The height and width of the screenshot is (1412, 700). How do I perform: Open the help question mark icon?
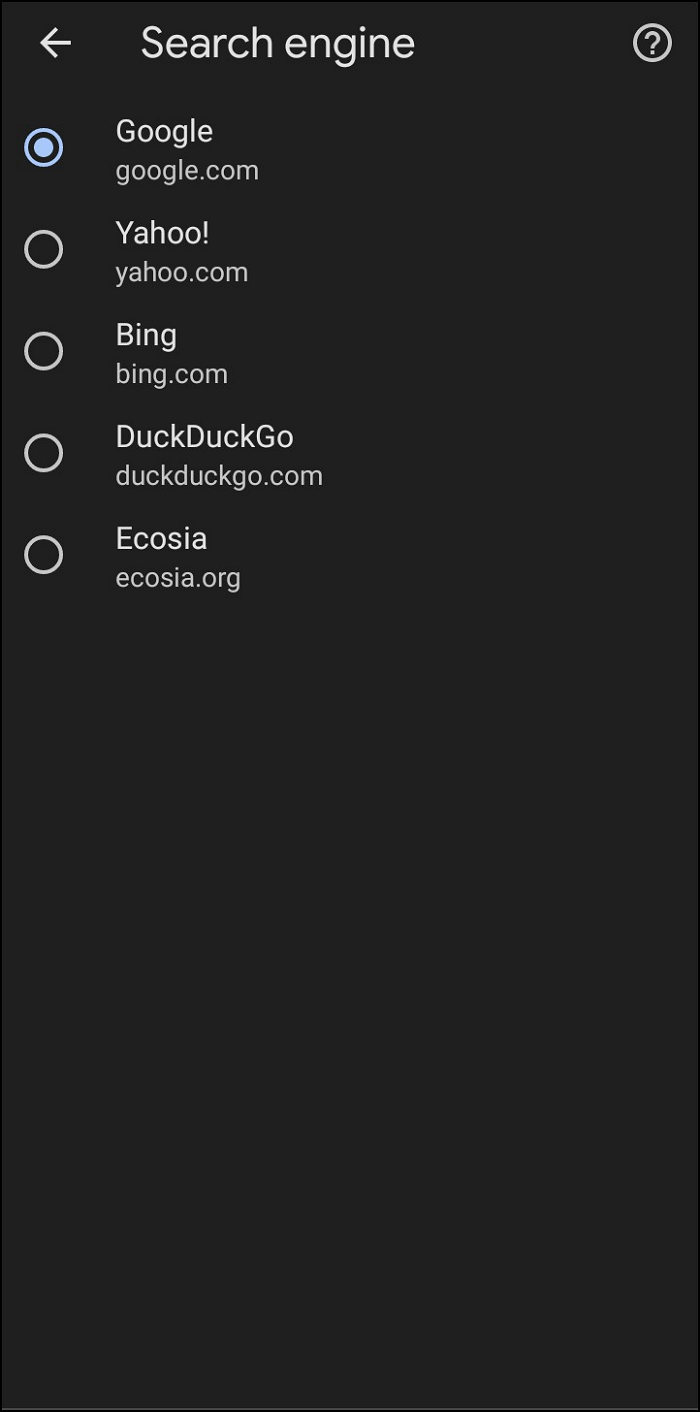(x=652, y=43)
